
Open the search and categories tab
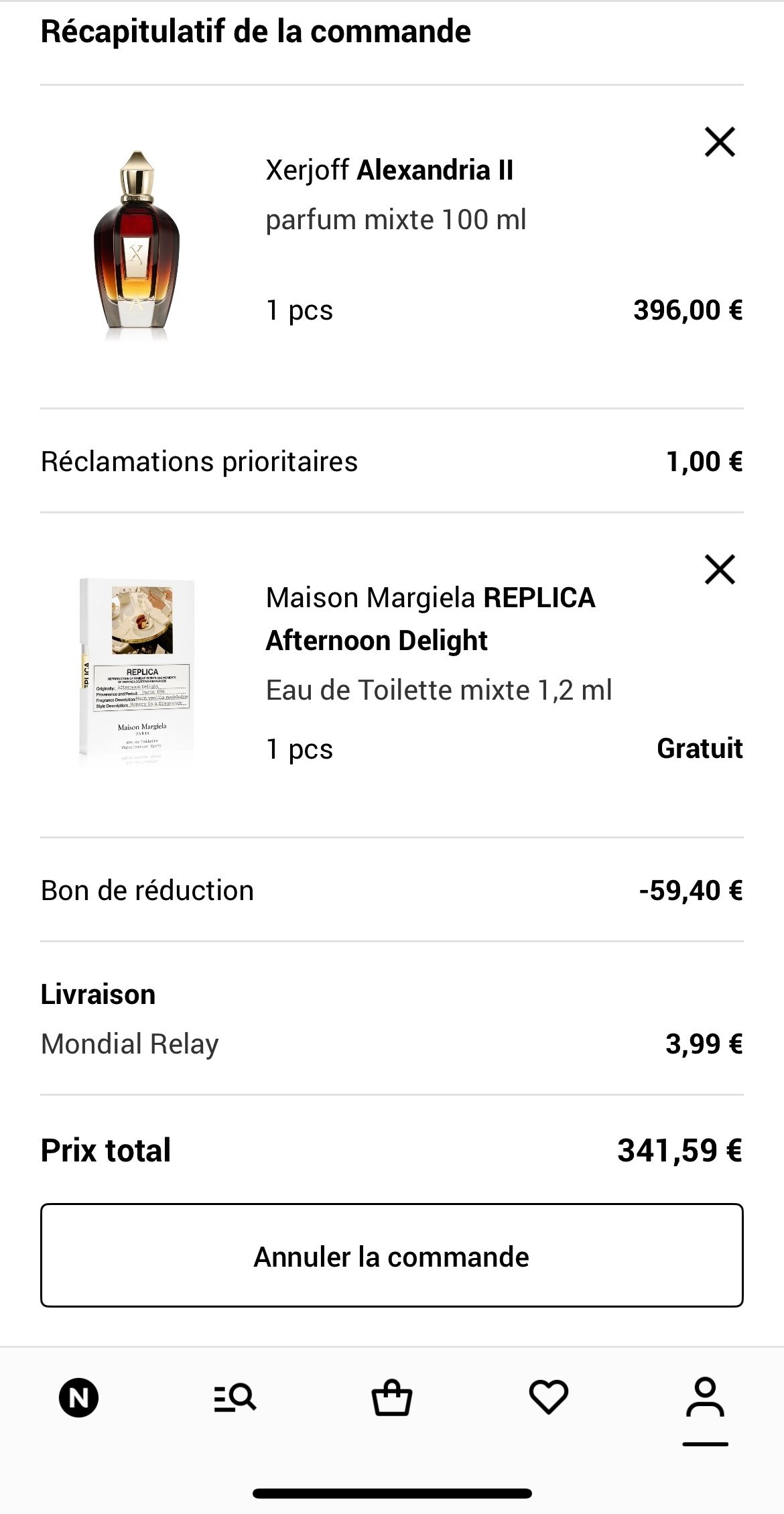[x=235, y=1398]
